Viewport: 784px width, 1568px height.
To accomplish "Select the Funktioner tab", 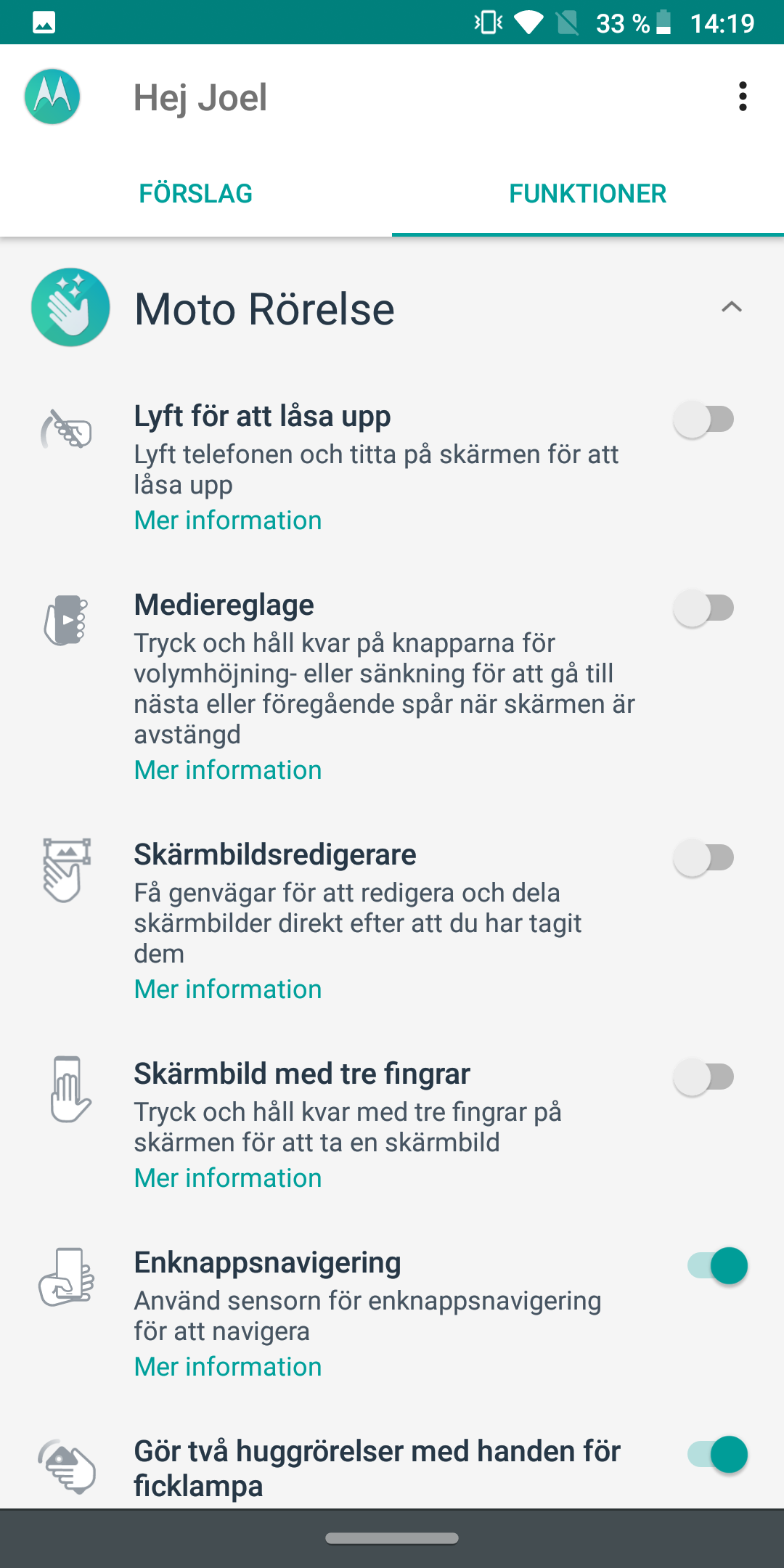I will coord(587,194).
